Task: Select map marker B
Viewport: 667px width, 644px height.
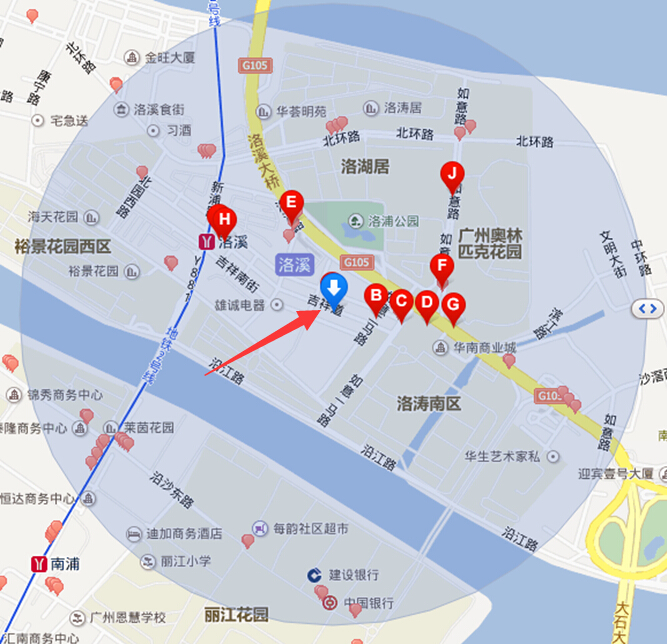Action: coord(377,295)
